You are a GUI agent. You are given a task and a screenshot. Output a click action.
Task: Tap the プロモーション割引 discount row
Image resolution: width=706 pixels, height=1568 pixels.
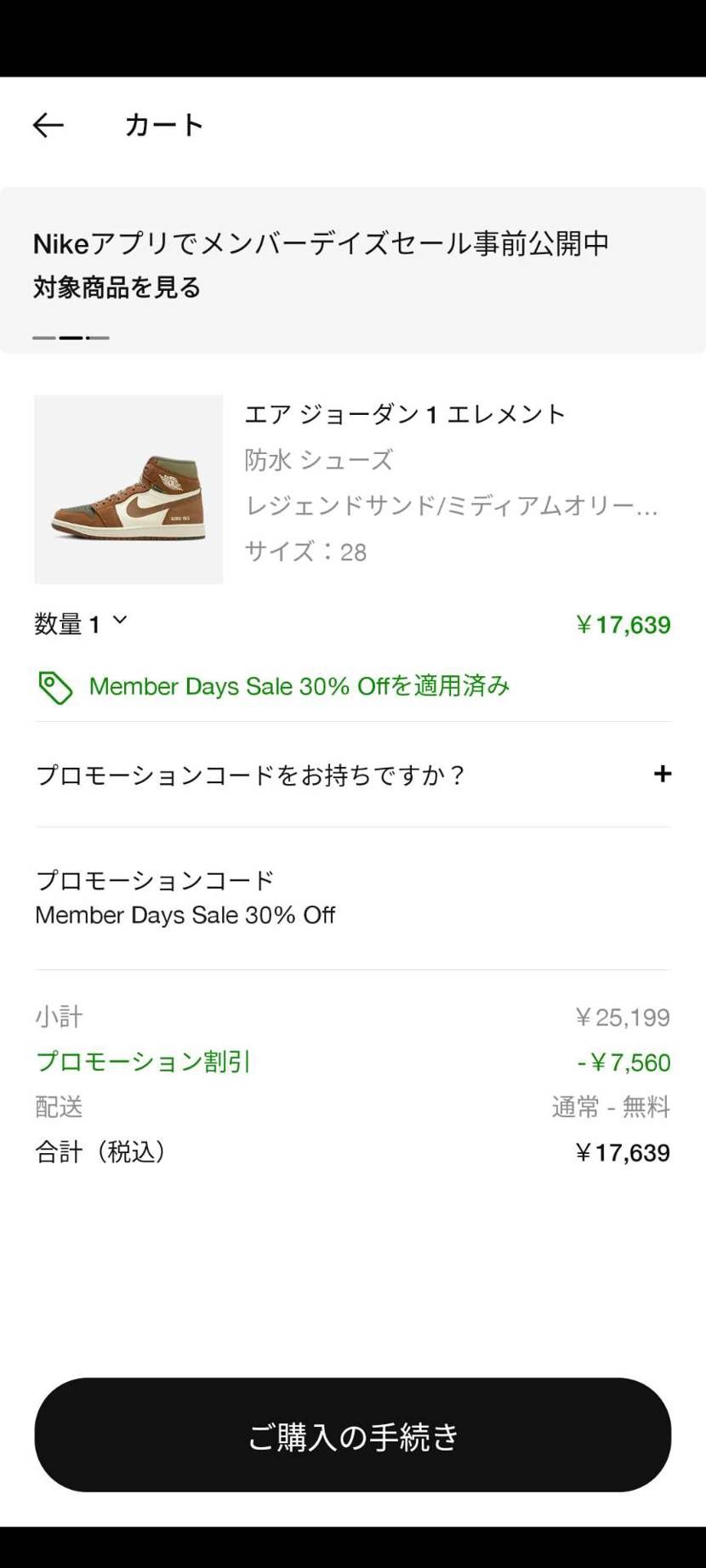pos(141,1061)
